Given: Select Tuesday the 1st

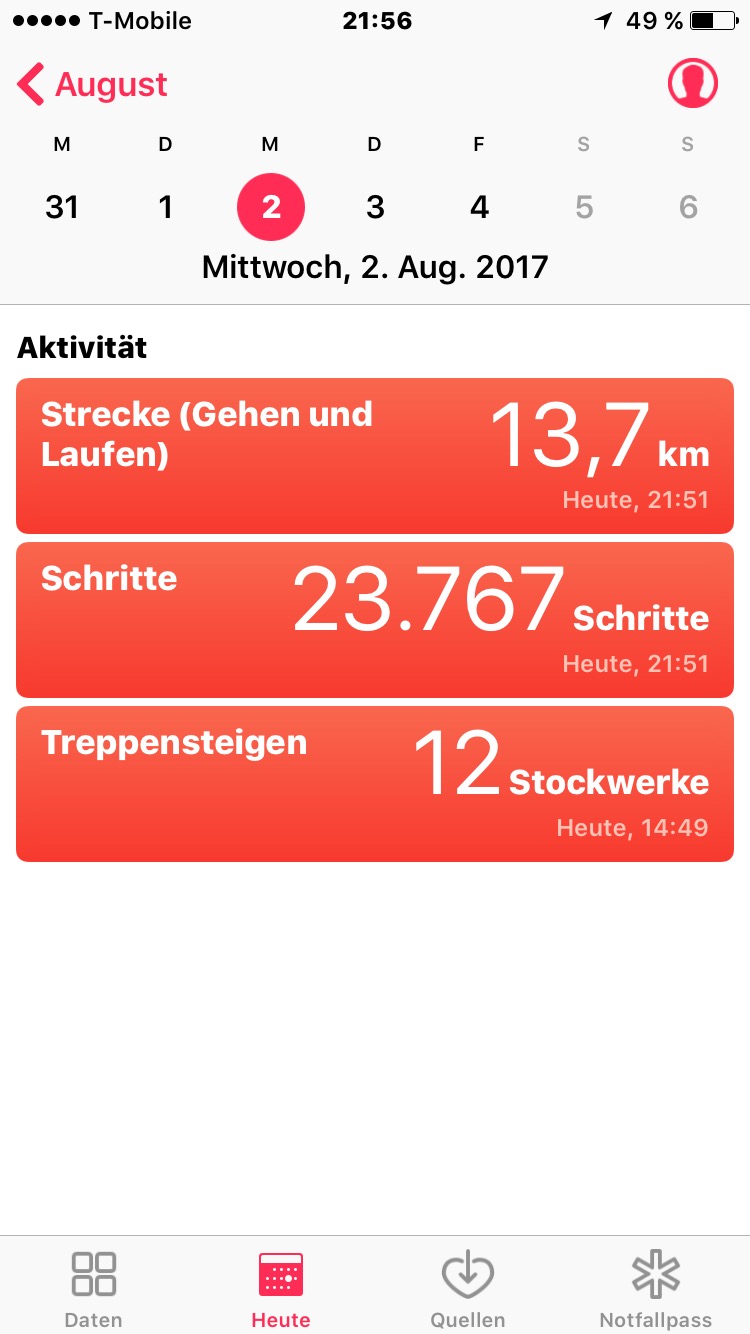Looking at the screenshot, I should click(166, 207).
